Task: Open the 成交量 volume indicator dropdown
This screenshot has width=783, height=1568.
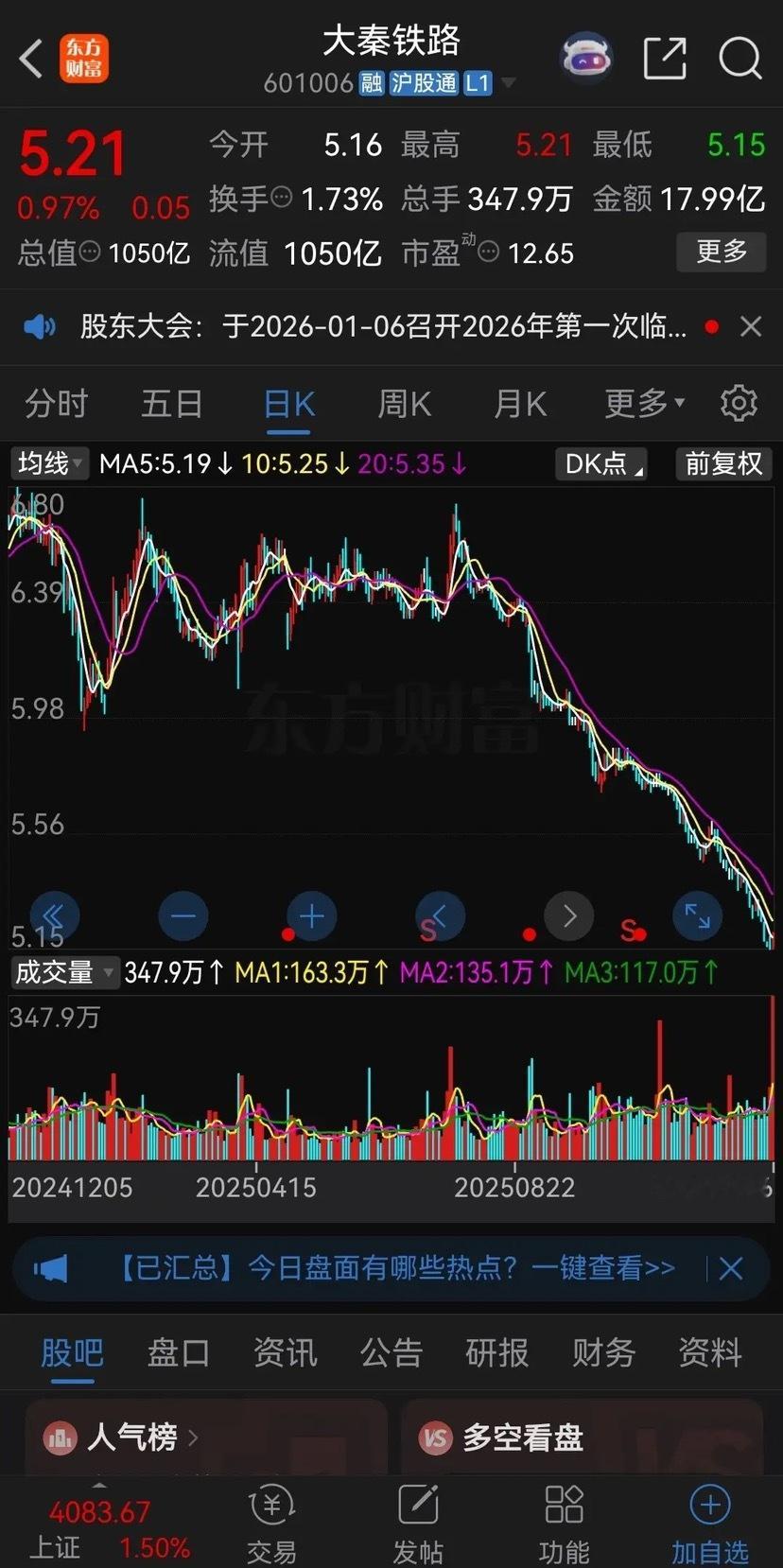Action: (x=64, y=972)
